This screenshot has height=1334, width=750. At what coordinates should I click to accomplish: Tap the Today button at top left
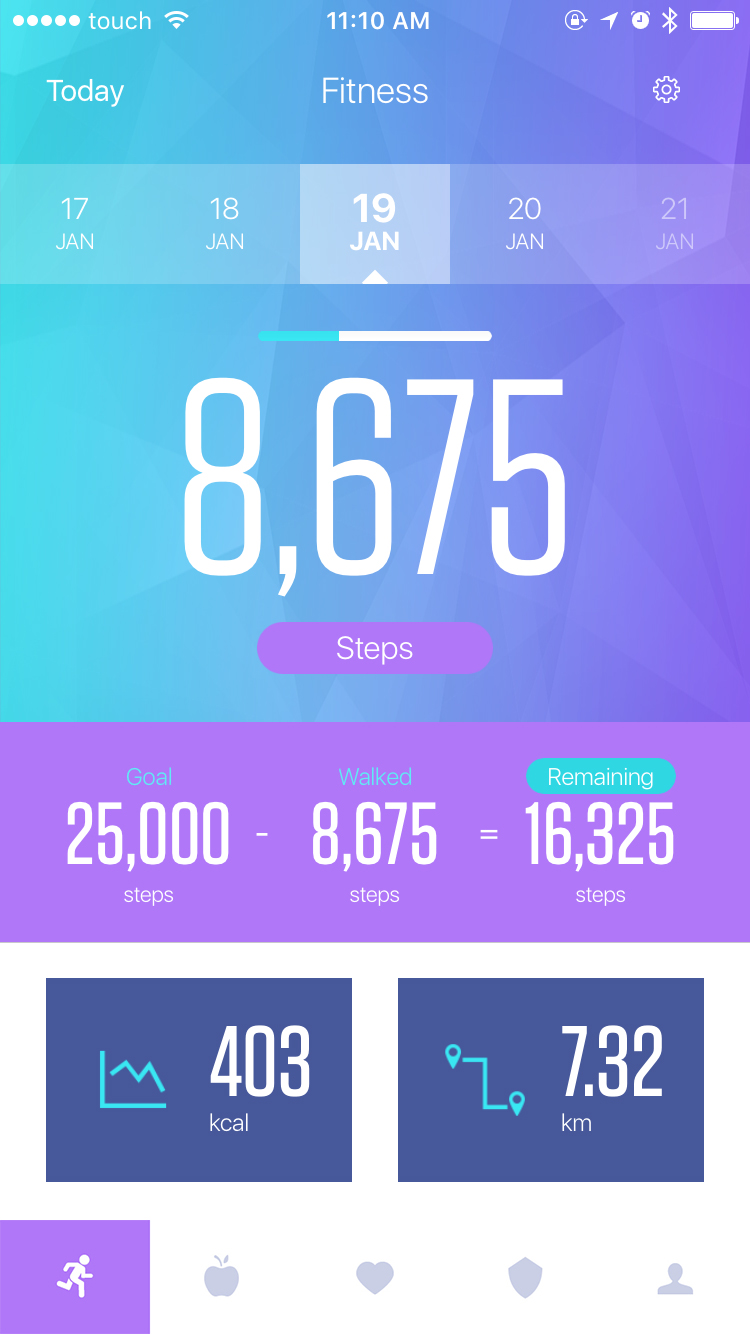point(85,91)
